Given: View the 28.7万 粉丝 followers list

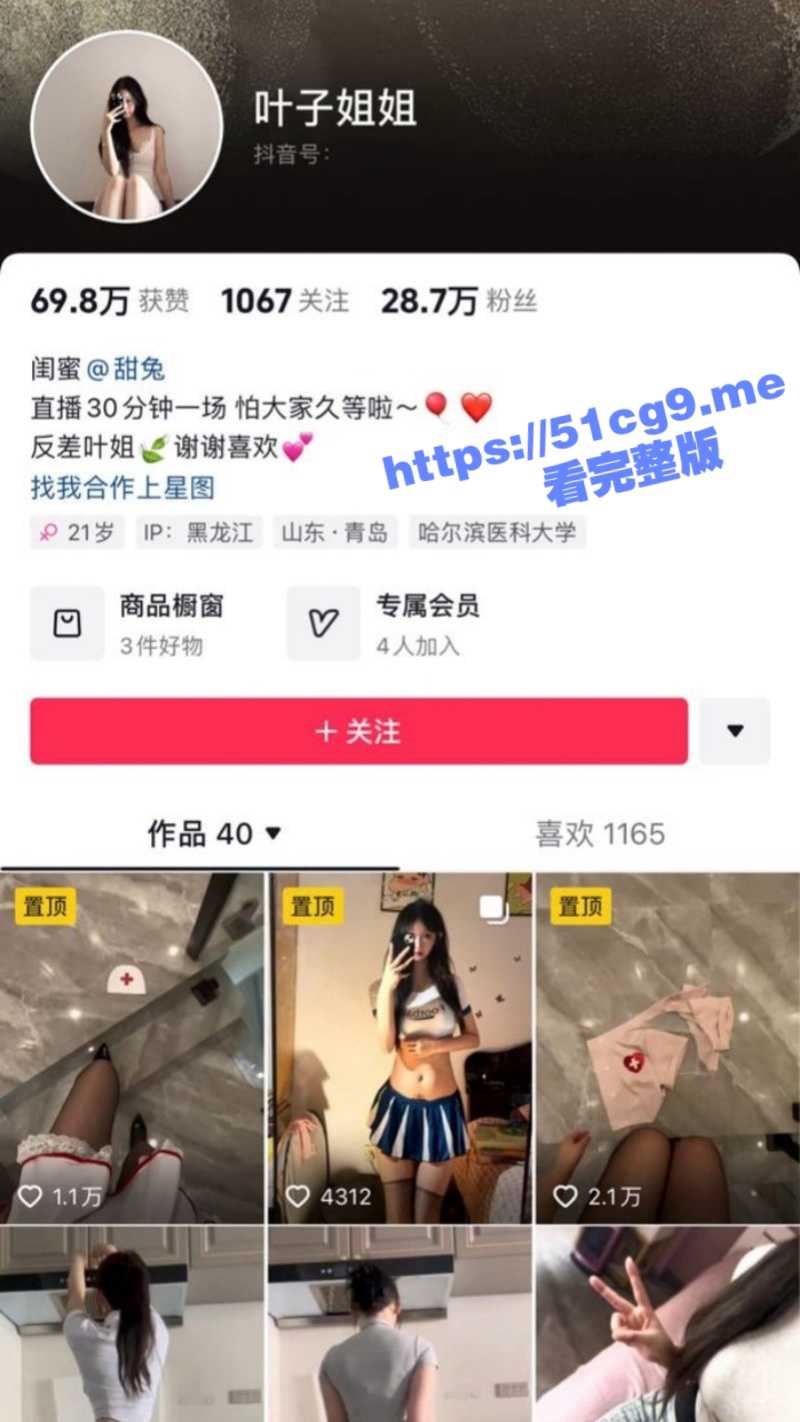Looking at the screenshot, I should point(459,300).
